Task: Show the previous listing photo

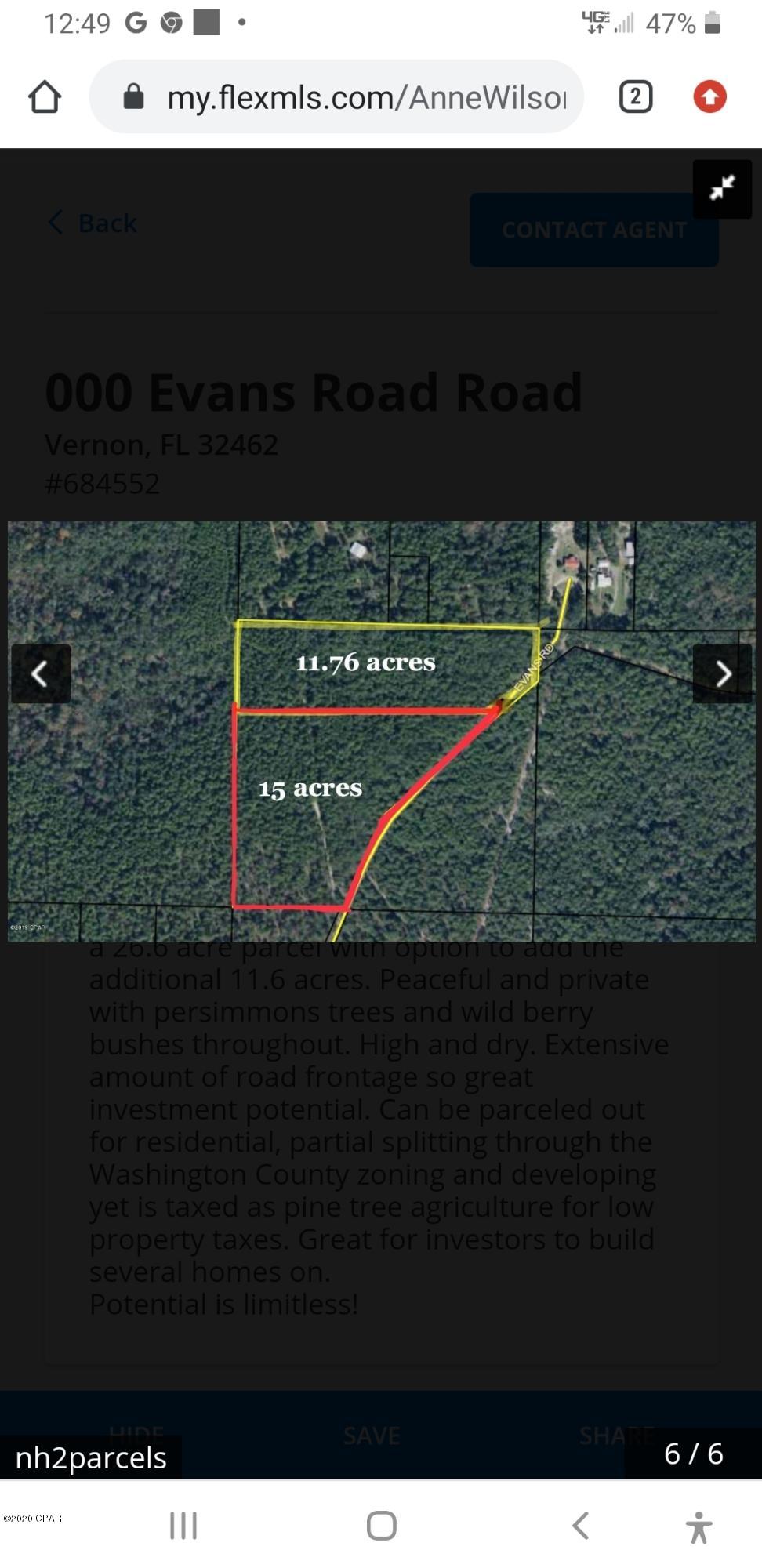Action: click(41, 673)
